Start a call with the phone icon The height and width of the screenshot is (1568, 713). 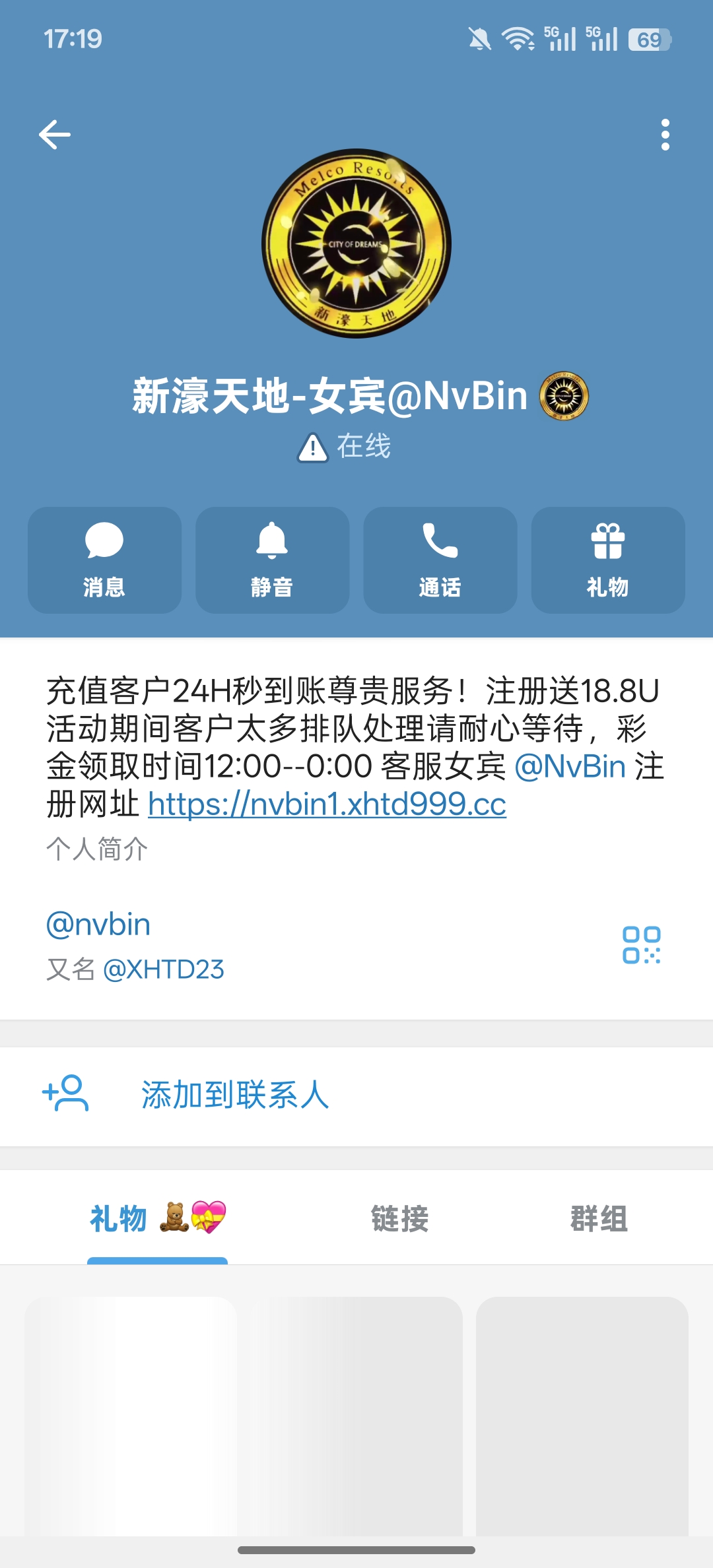[x=439, y=560]
